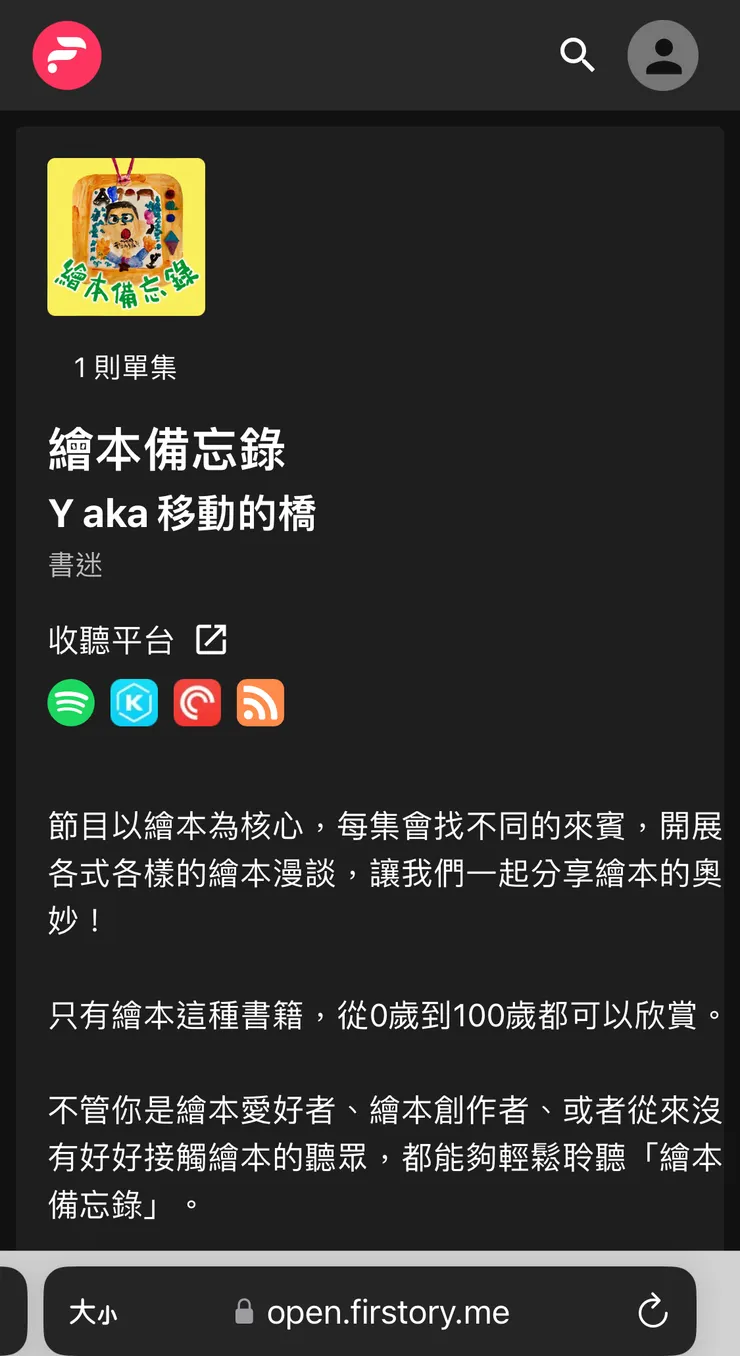The width and height of the screenshot is (740, 1356).
Task: Open the 收聽平台 link
Action: pyautogui.click(x=110, y=641)
